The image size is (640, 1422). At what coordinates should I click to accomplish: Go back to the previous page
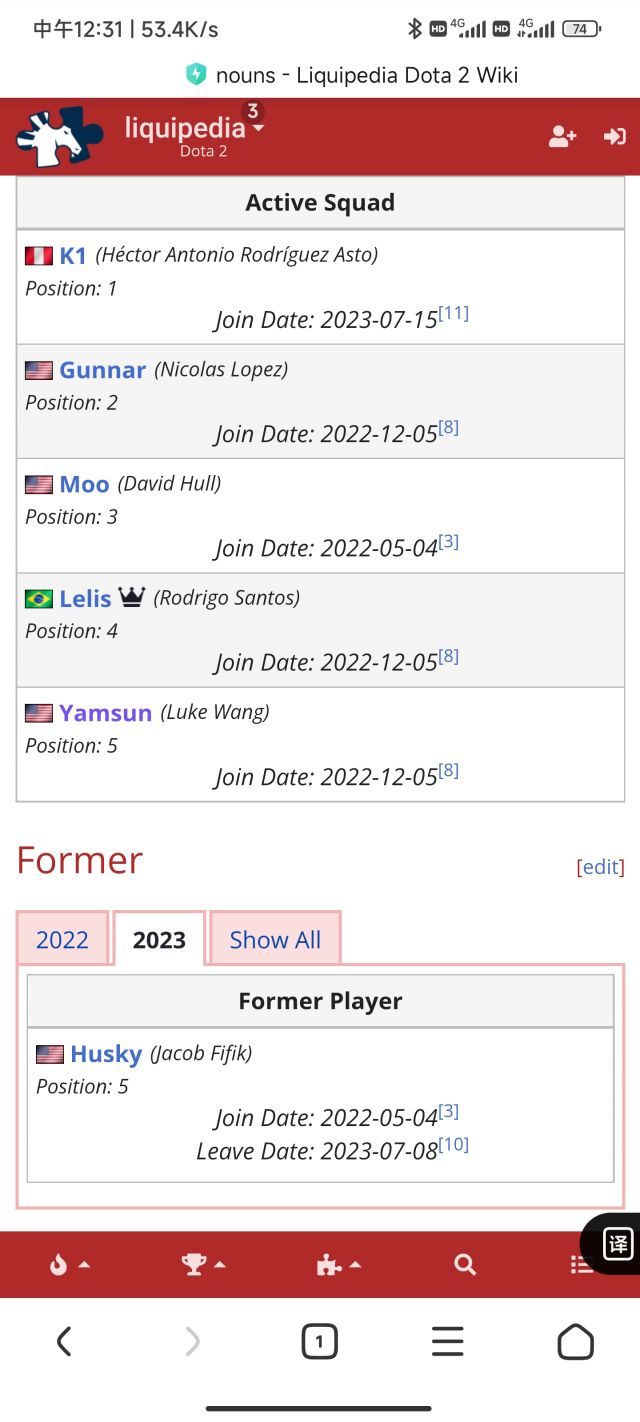[64, 1342]
